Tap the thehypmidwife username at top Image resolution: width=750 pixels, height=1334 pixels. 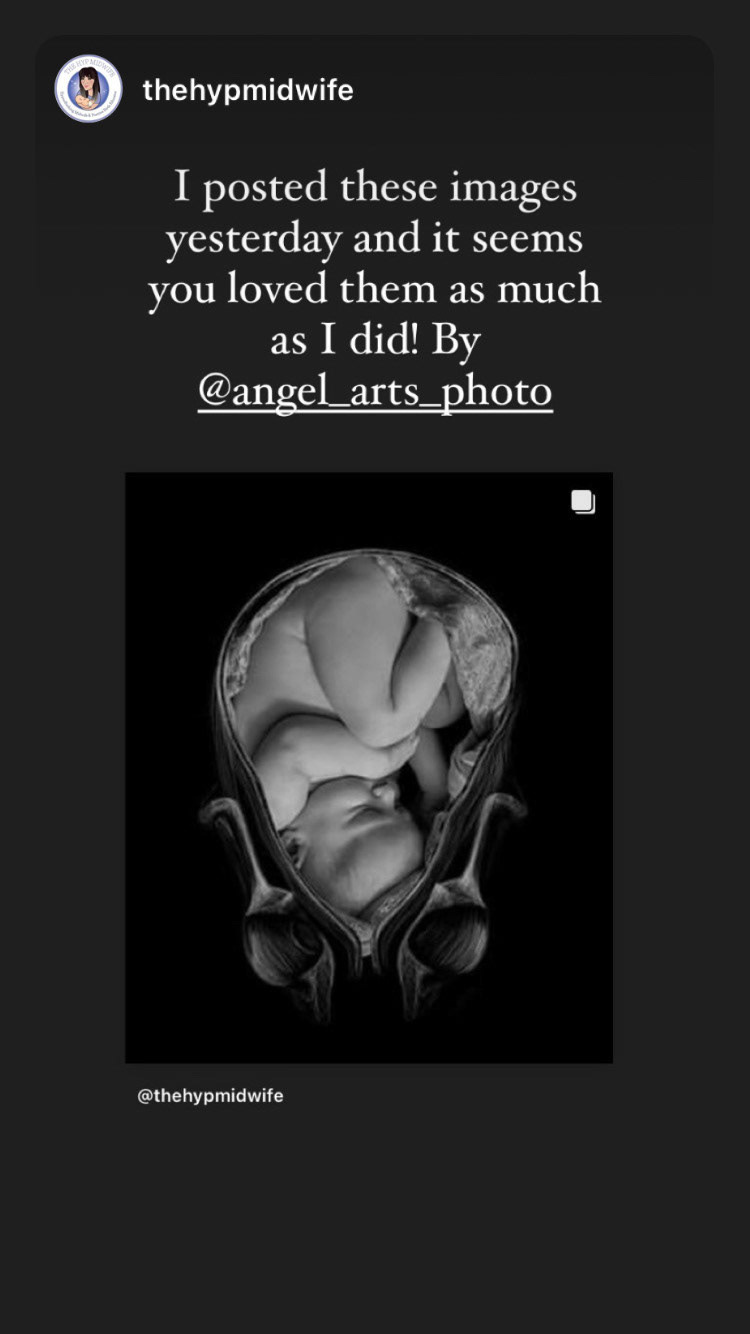pos(248,90)
